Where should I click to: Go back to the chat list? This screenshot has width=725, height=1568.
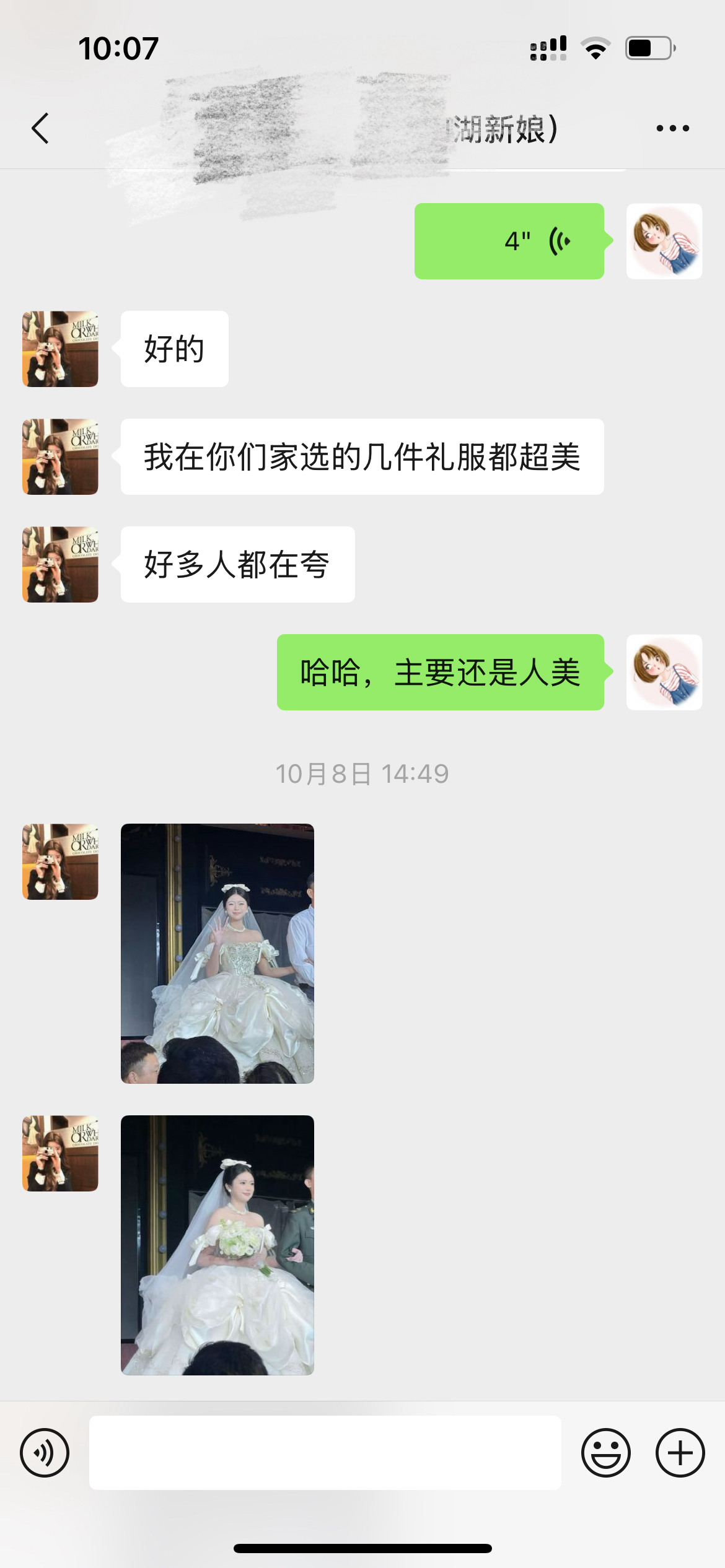coord(40,129)
